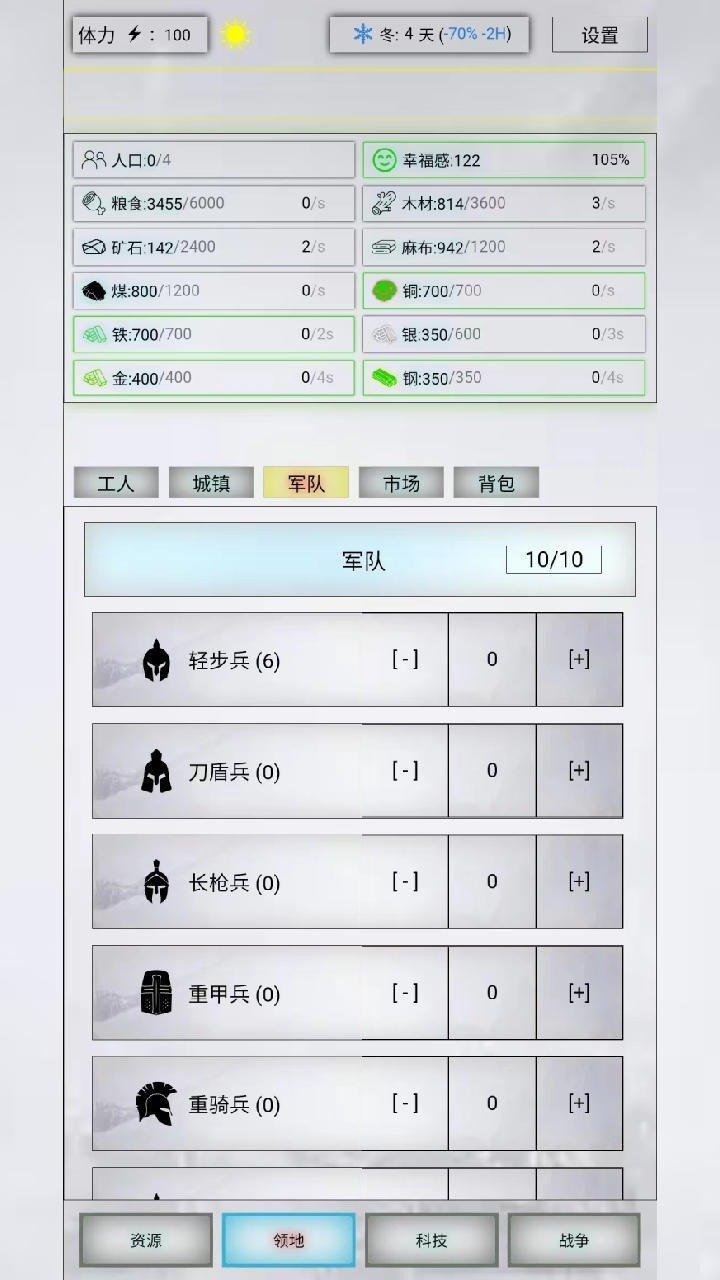Add one 重甲兵 with plus button

(579, 992)
